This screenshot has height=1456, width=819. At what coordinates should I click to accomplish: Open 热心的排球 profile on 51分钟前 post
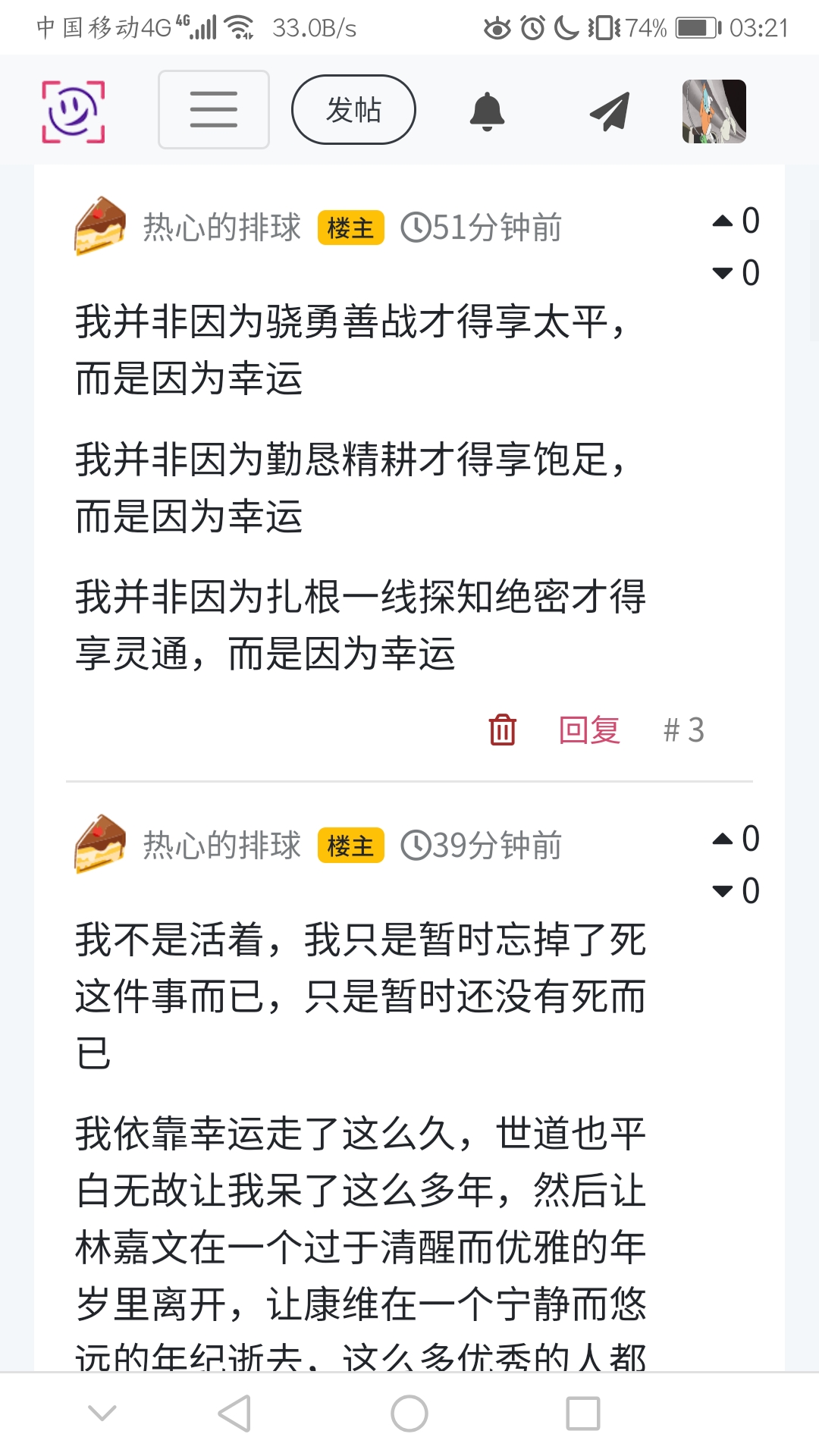click(x=221, y=227)
